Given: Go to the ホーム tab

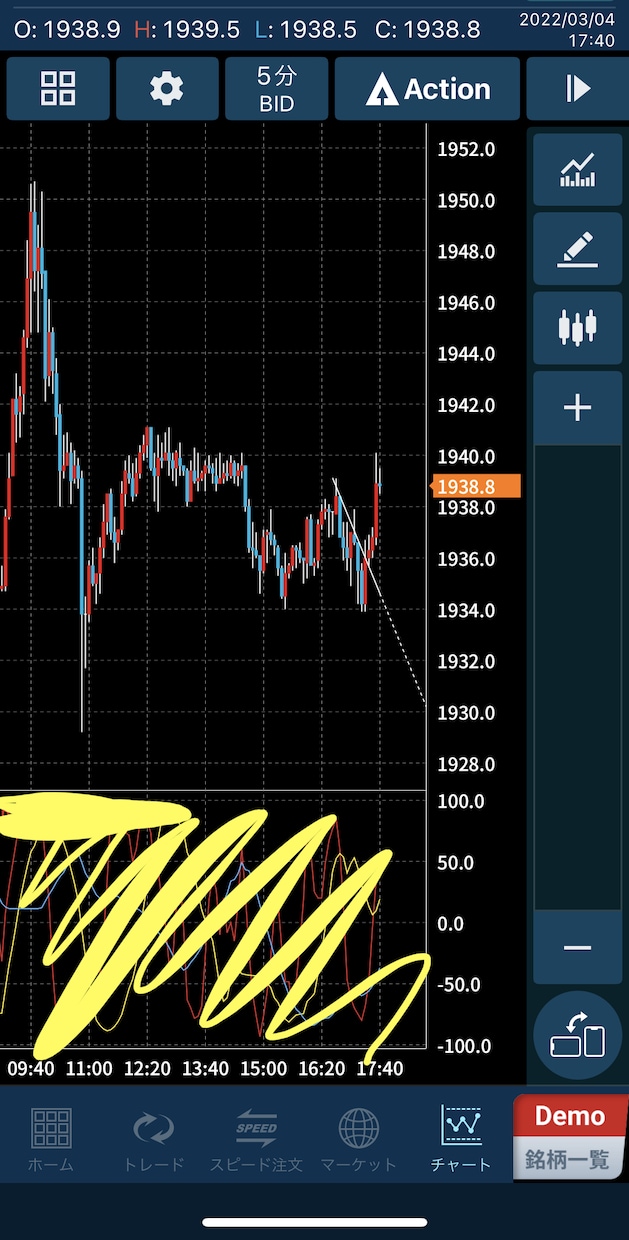Looking at the screenshot, I should [x=50, y=1140].
